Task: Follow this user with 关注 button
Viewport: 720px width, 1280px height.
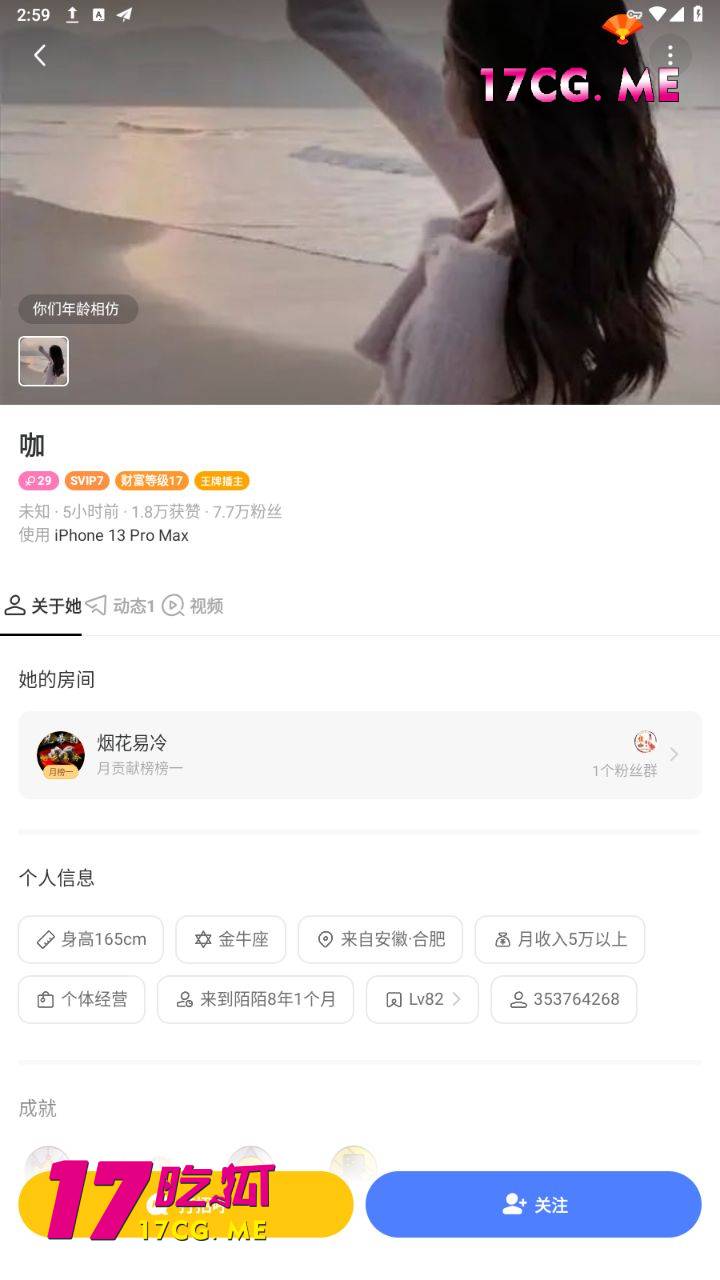Action: [x=533, y=1205]
